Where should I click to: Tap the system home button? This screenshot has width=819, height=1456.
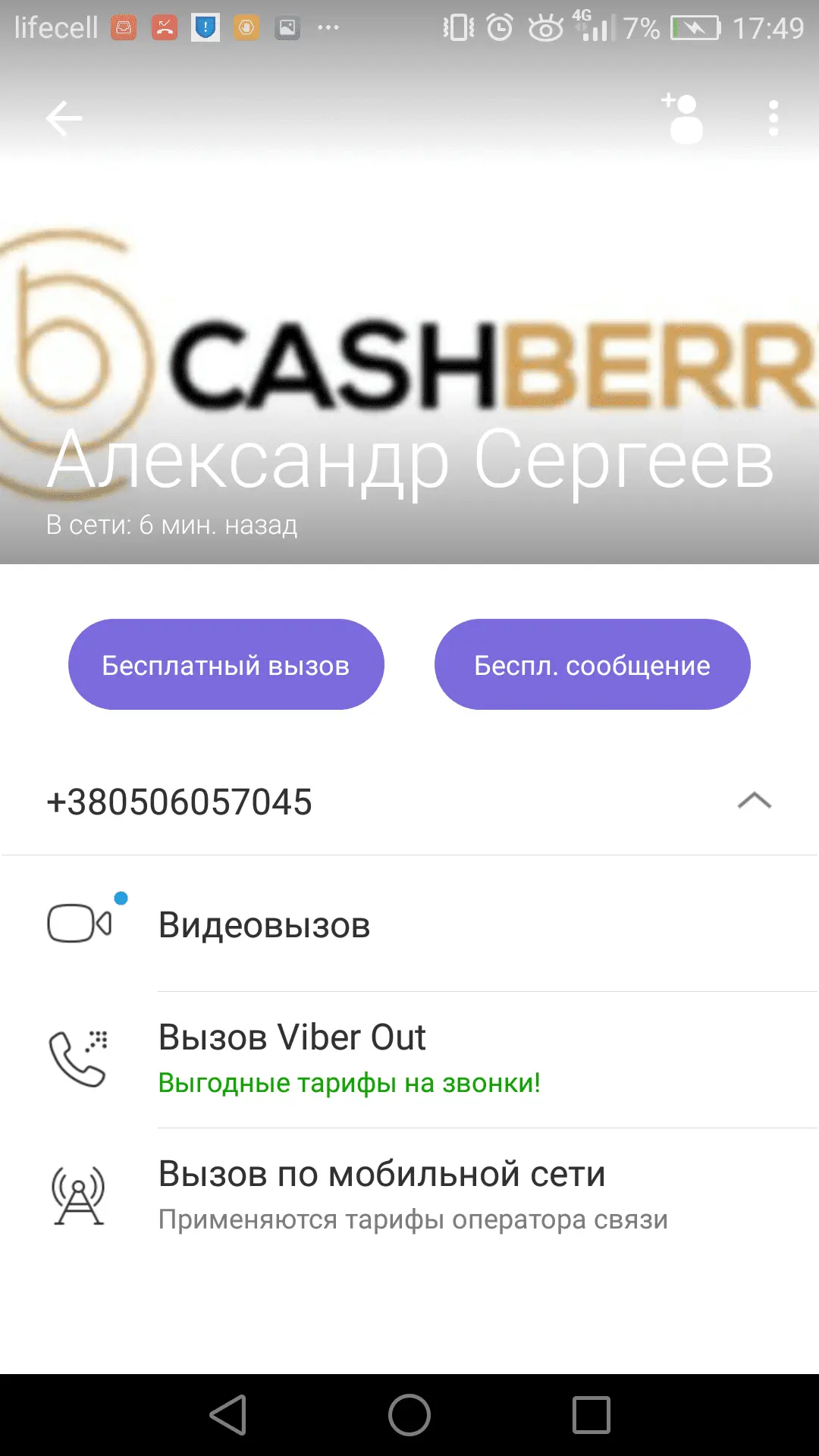click(x=409, y=1415)
